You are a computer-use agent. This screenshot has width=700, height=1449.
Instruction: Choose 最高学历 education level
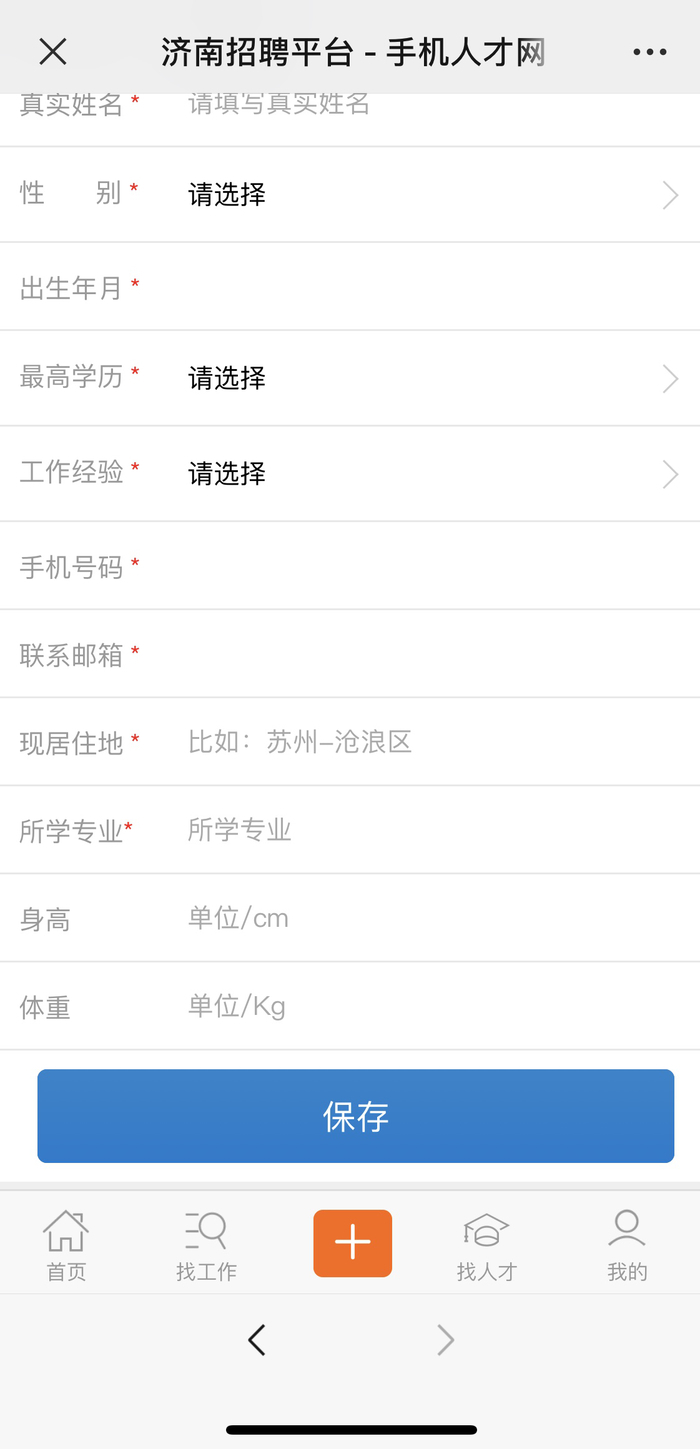coord(420,378)
